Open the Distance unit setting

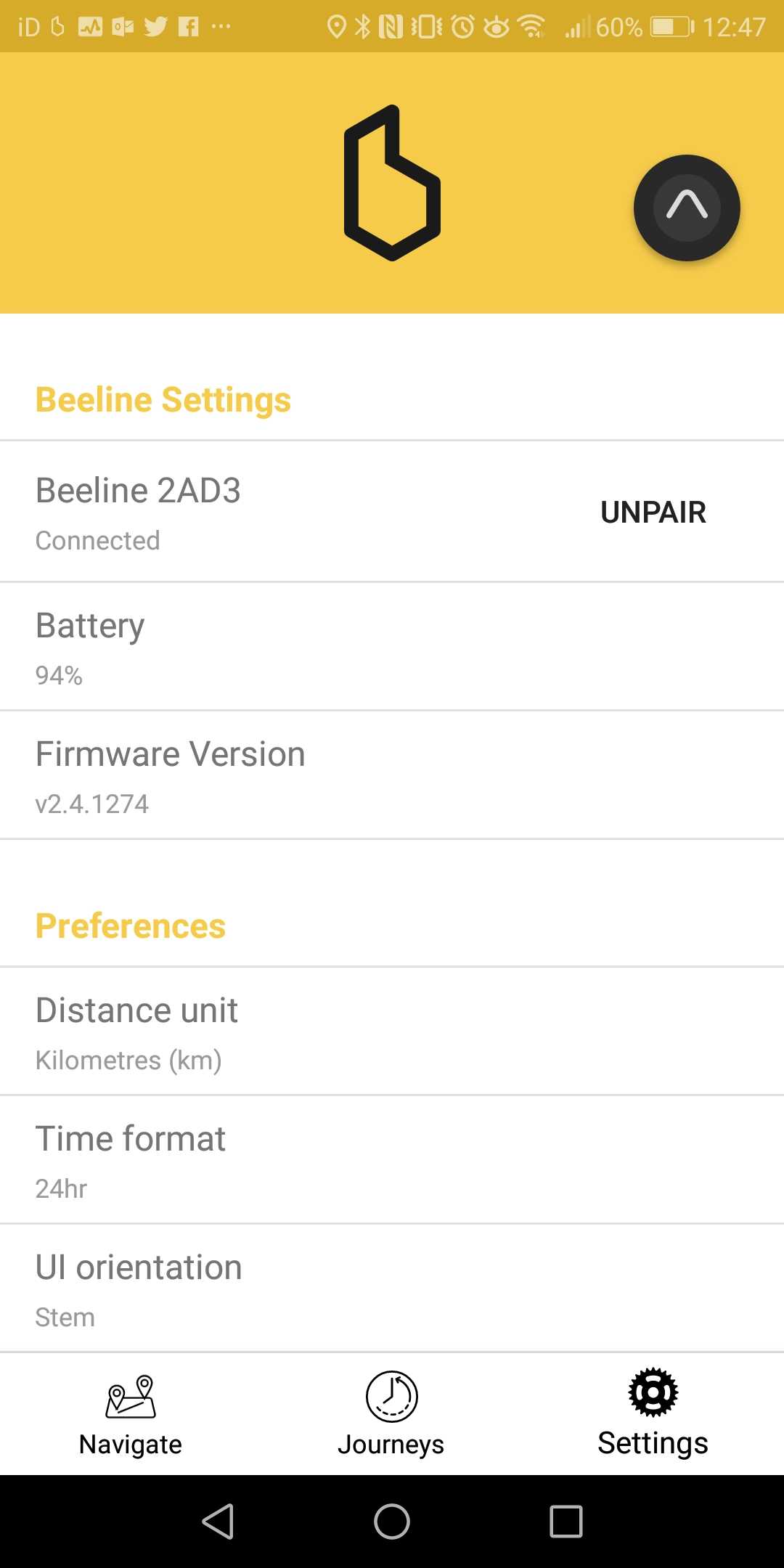pos(392,1032)
